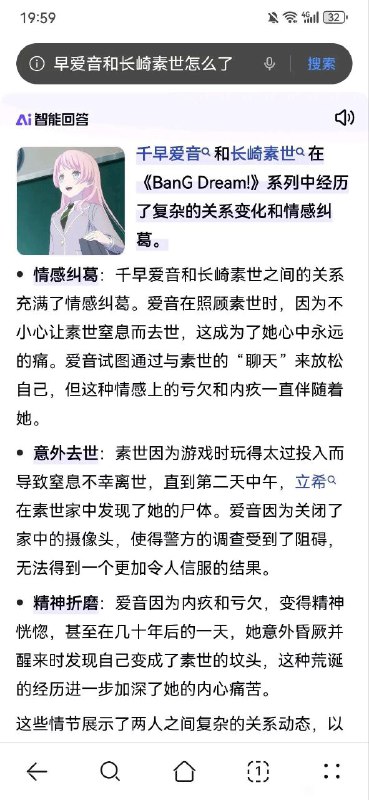Open the browser's more options menu

332,771
